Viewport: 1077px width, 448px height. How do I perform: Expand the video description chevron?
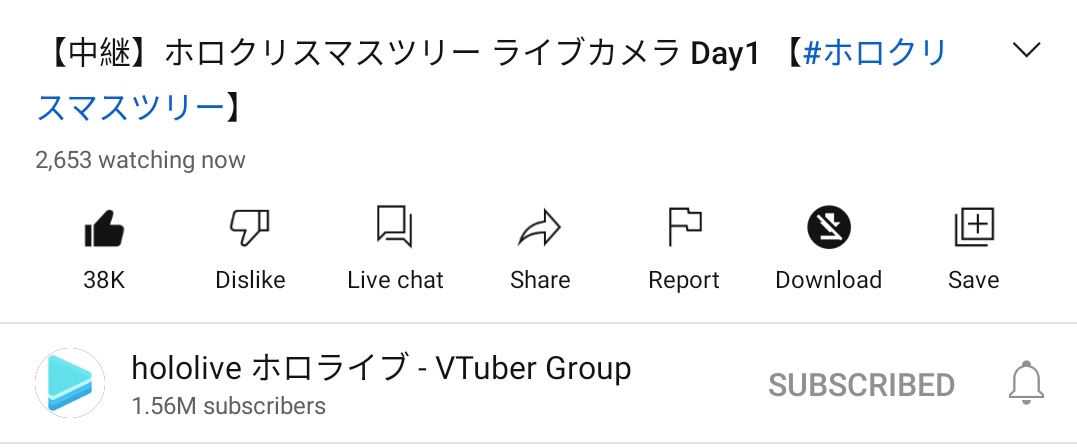click(1026, 50)
